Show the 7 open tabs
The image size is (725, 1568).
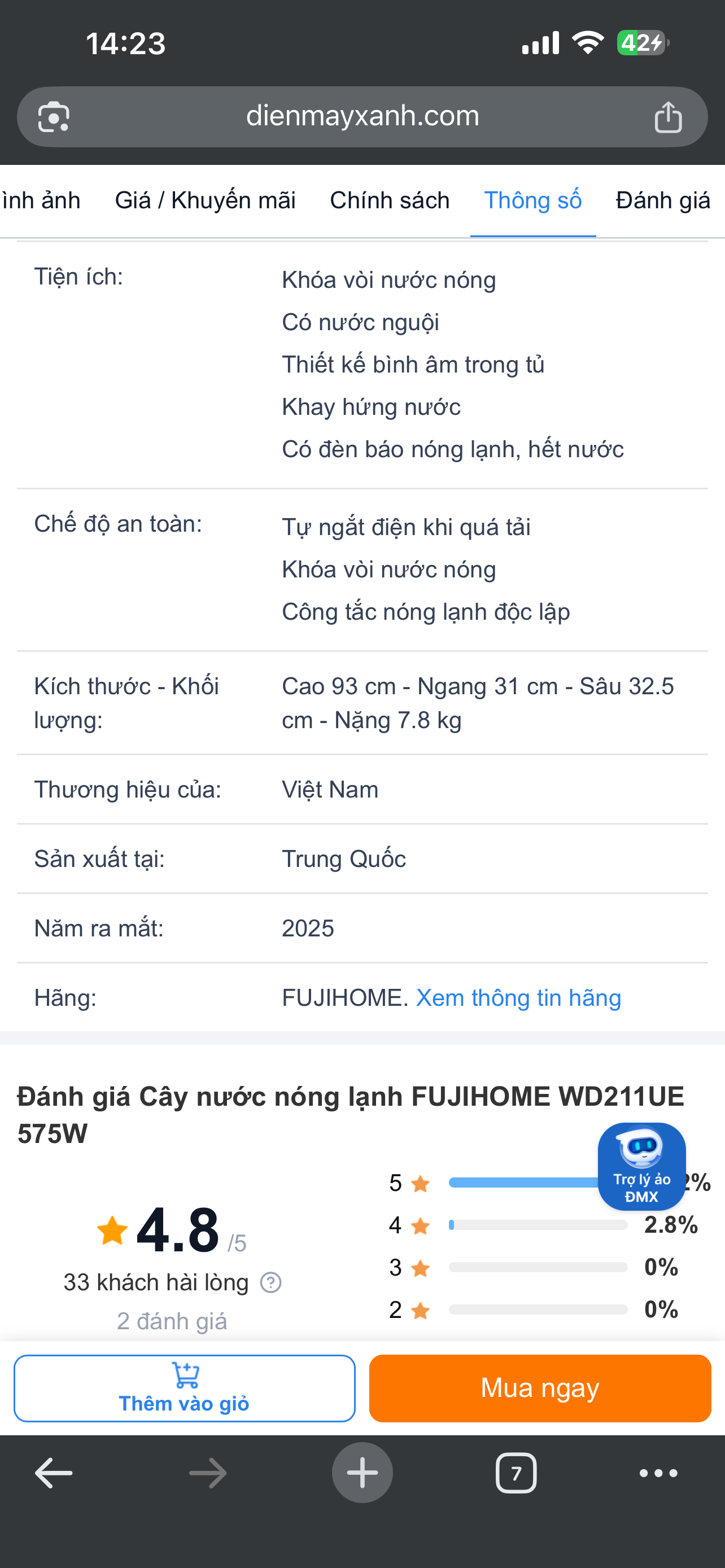516,1473
